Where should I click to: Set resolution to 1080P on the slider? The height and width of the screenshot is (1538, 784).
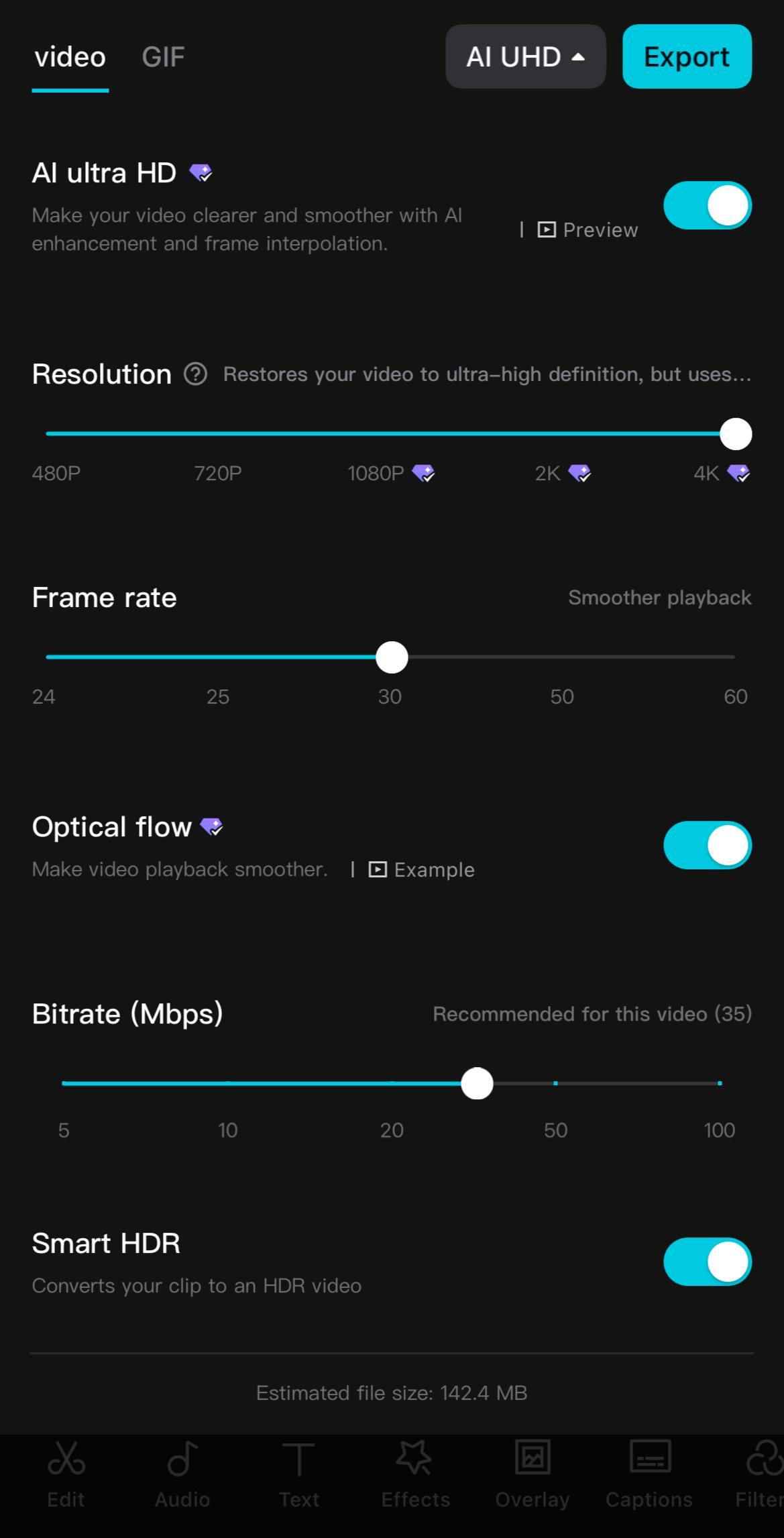(391, 433)
